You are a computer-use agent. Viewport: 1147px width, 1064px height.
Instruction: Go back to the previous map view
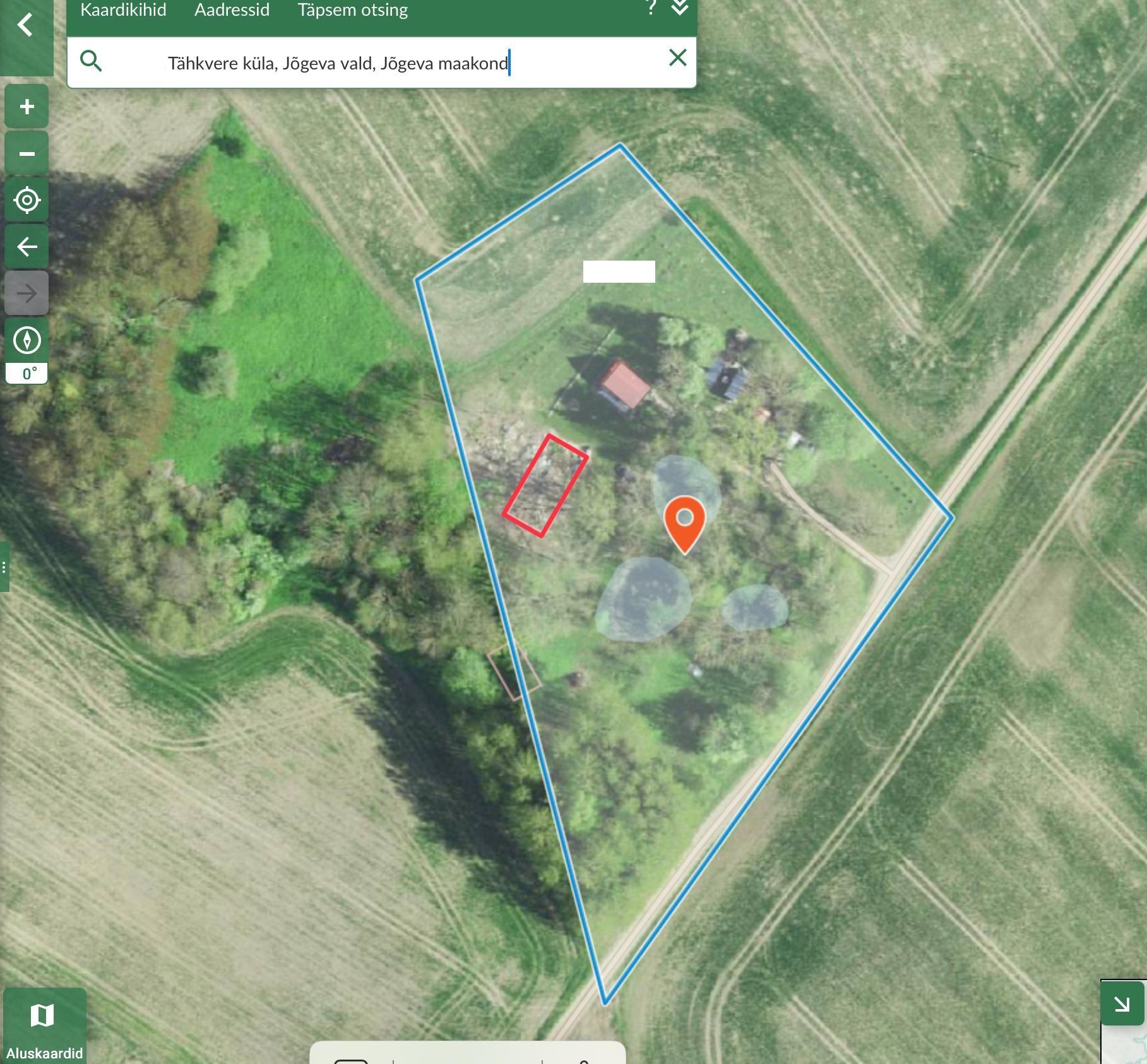[x=27, y=247]
